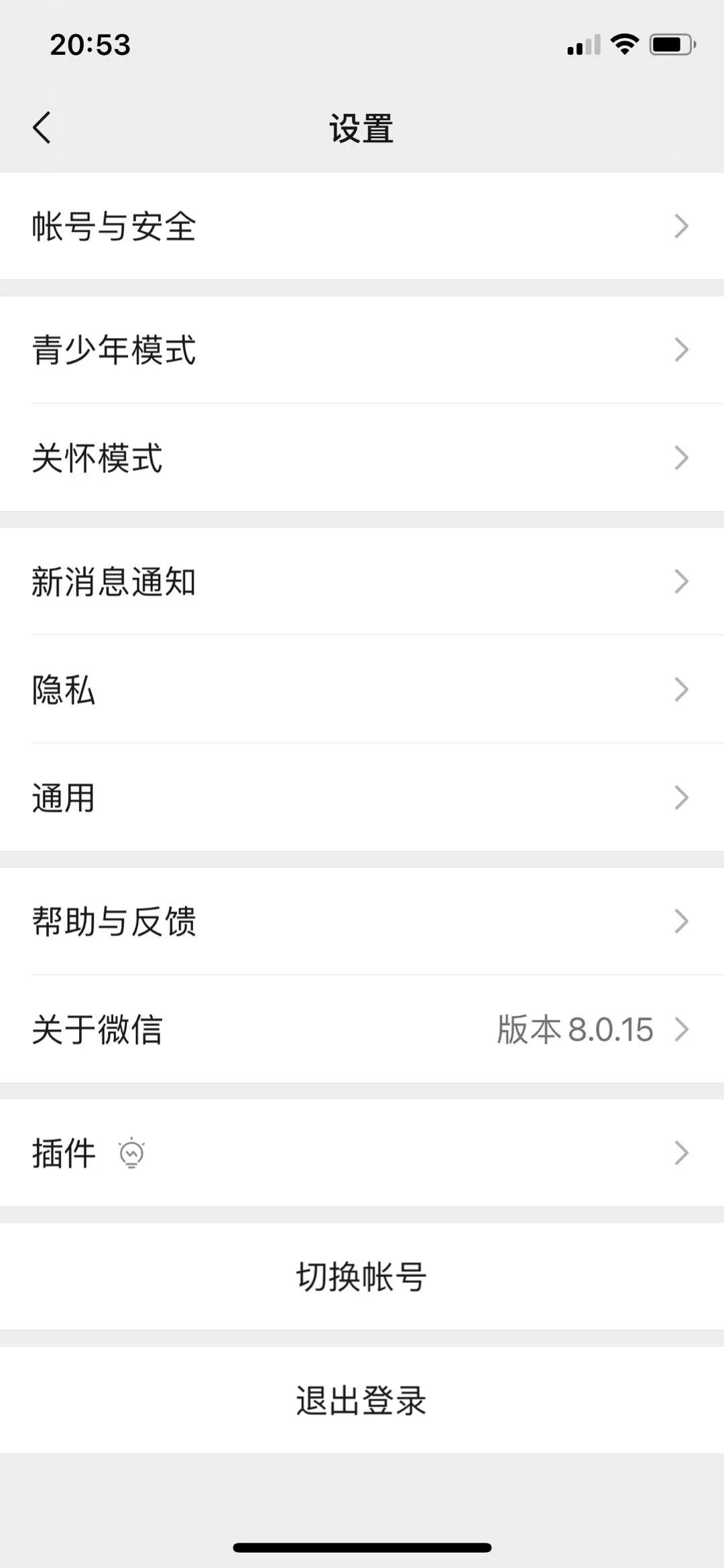Click the 20:53 clock in the status bar
Screen dimensions: 724x1568
tap(89, 45)
